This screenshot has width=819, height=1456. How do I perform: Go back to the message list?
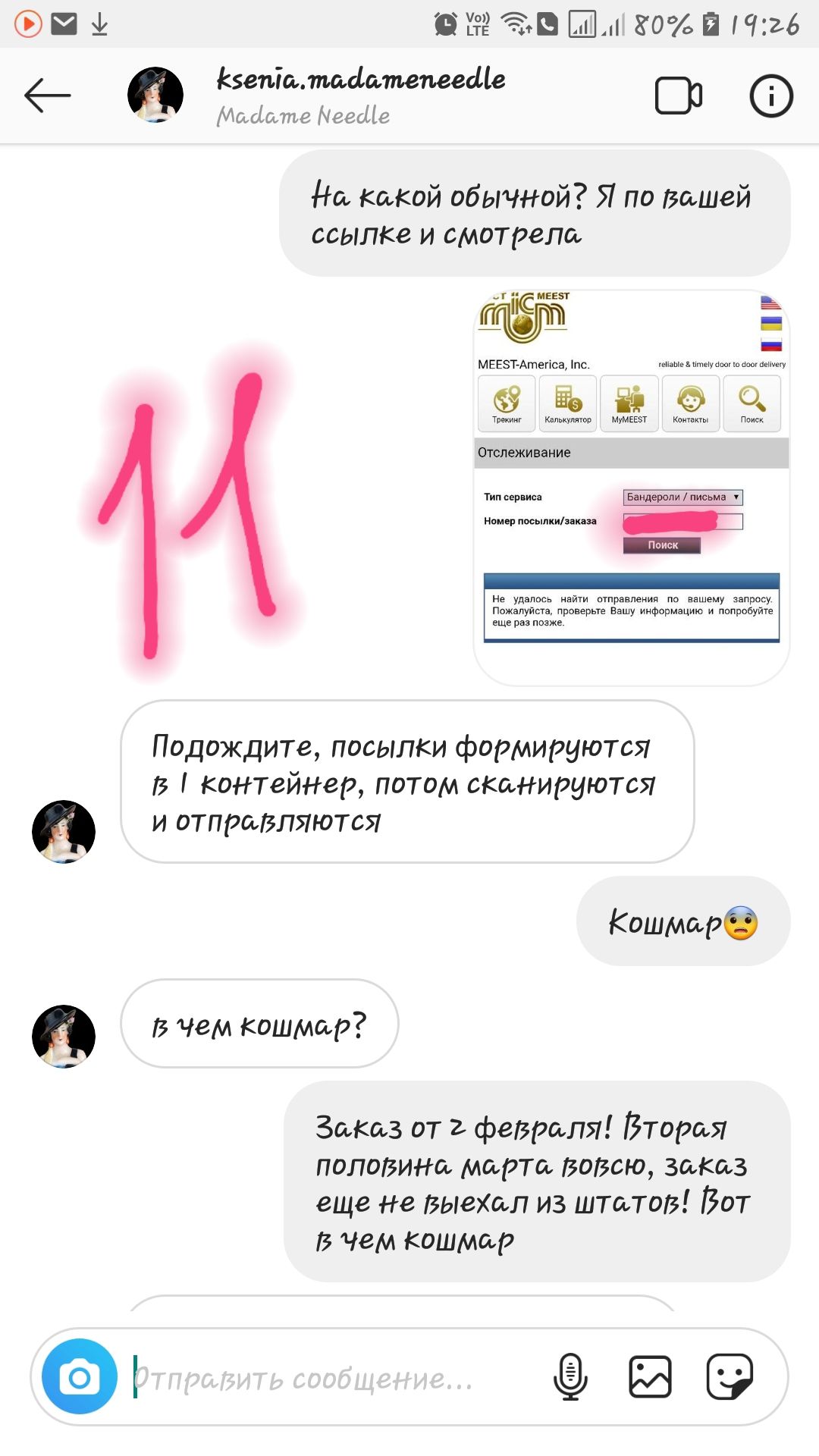point(47,96)
